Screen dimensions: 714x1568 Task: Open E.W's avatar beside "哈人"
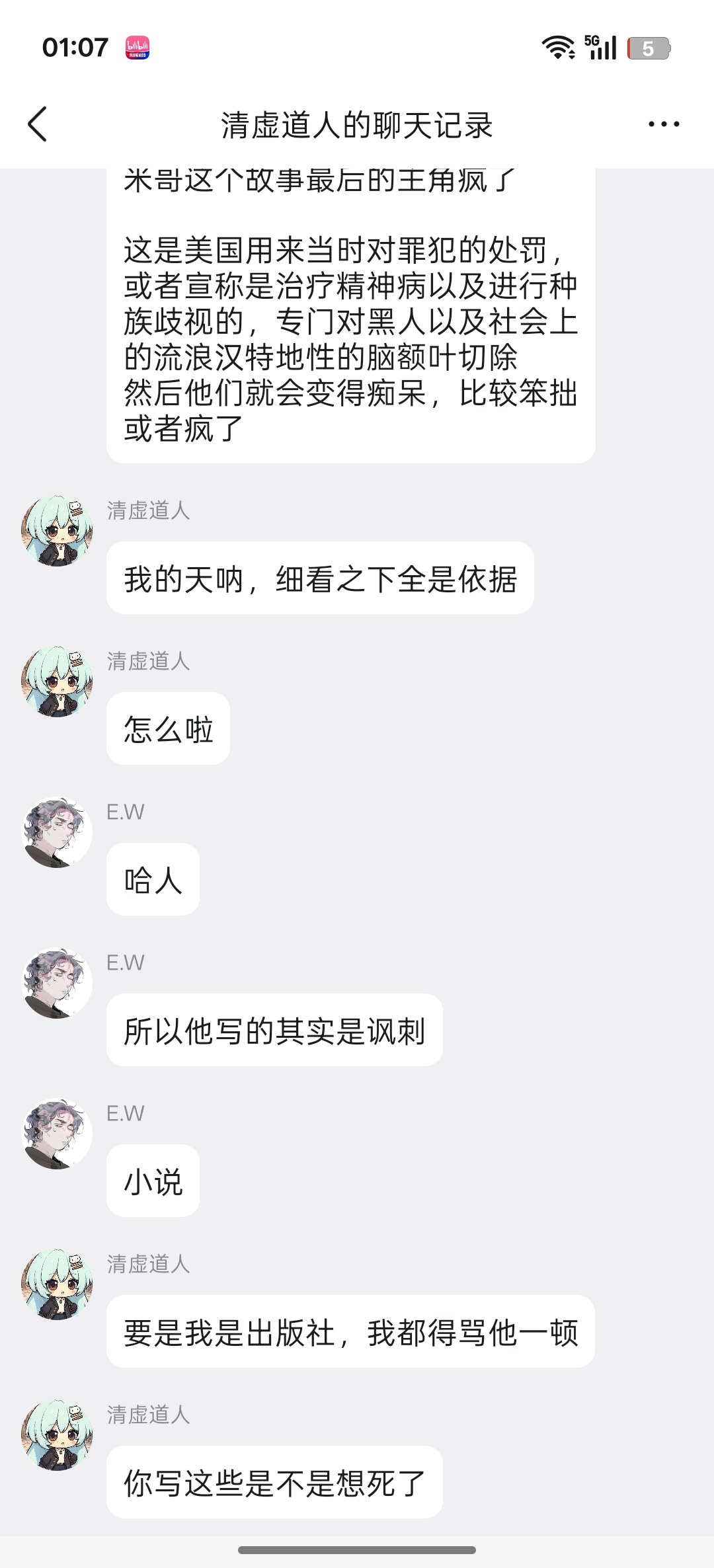[57, 832]
